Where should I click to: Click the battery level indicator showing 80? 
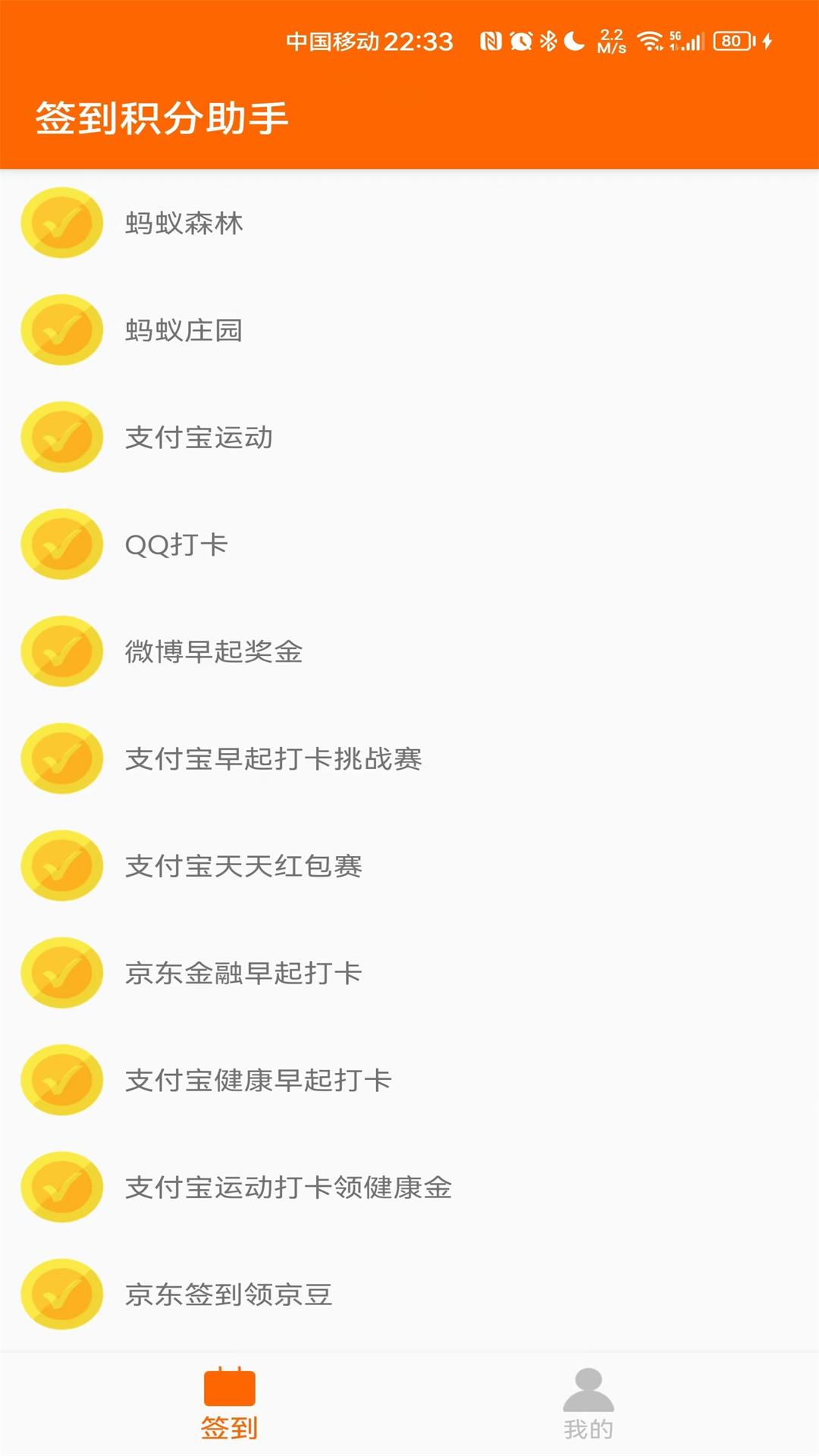pyautogui.click(x=730, y=43)
